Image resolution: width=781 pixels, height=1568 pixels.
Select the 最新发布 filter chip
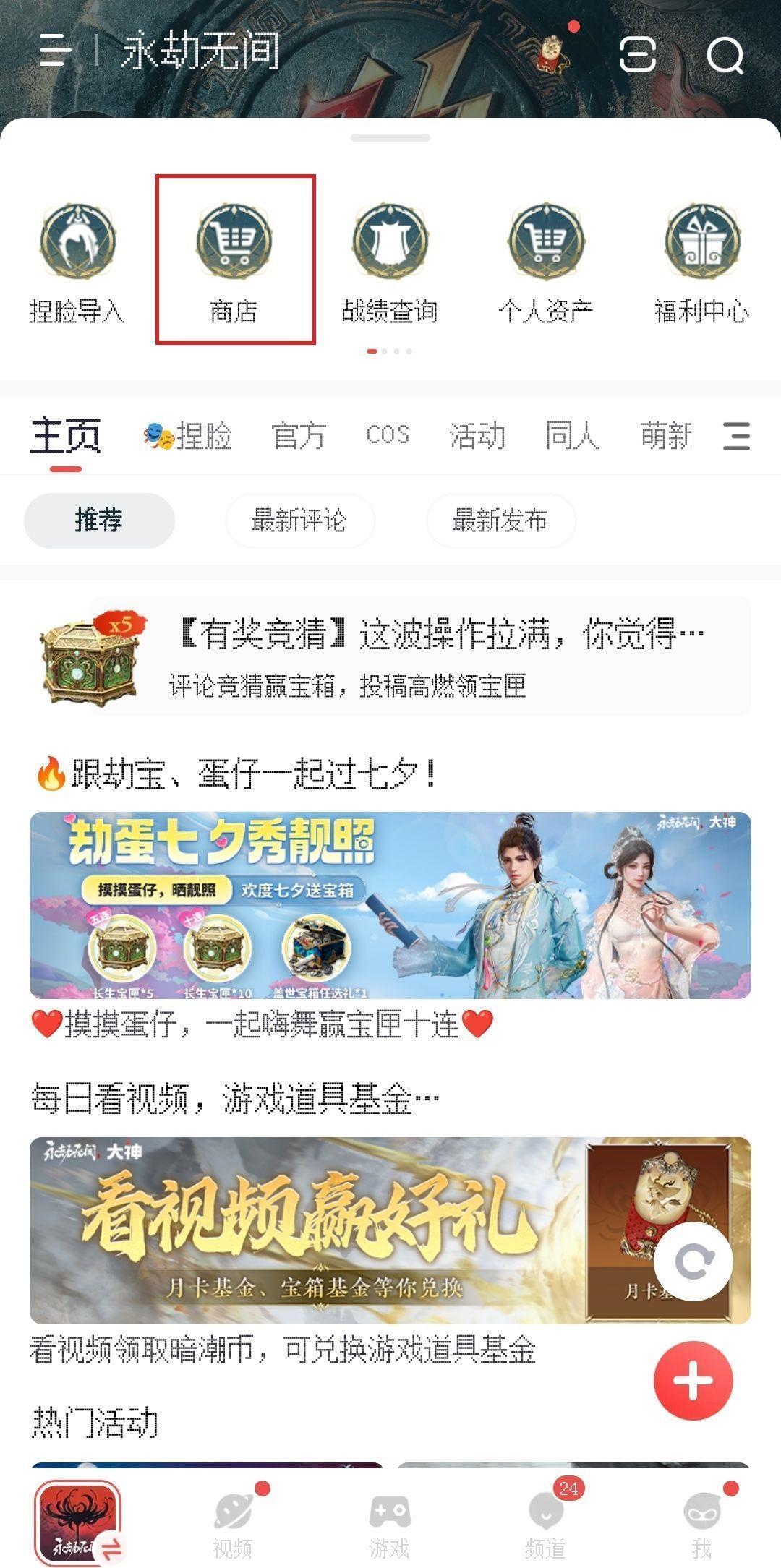click(500, 520)
